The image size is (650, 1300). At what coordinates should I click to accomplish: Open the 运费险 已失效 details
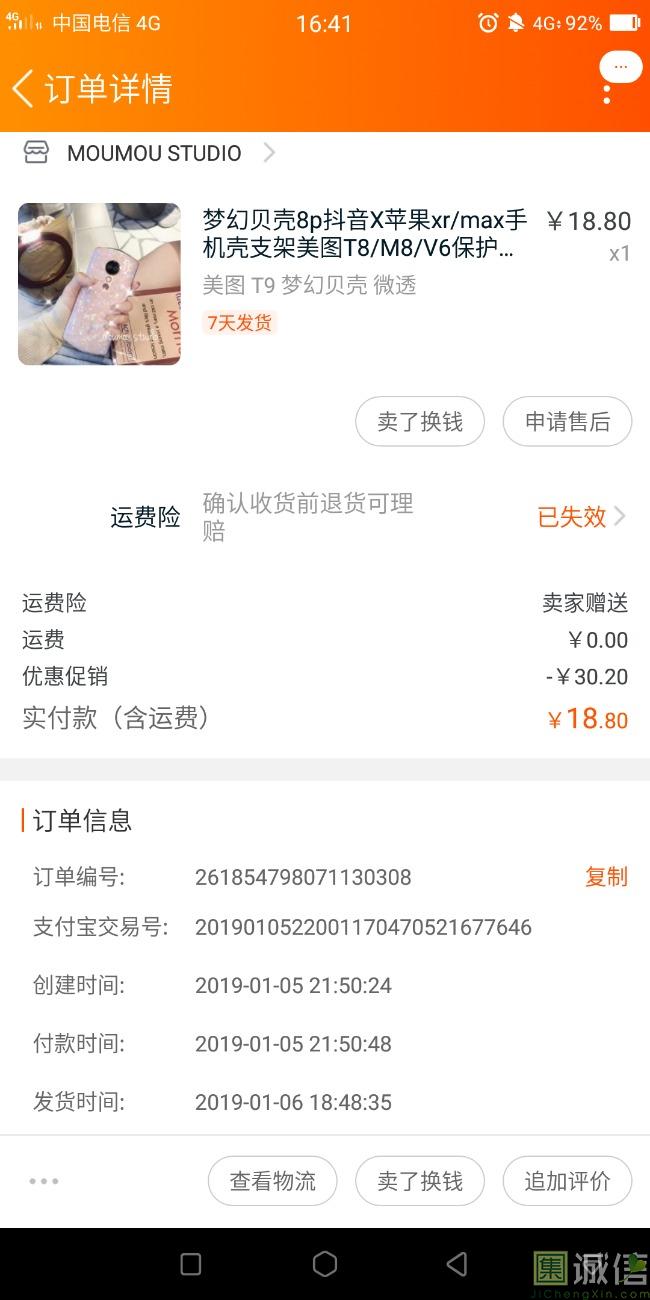coord(581,516)
